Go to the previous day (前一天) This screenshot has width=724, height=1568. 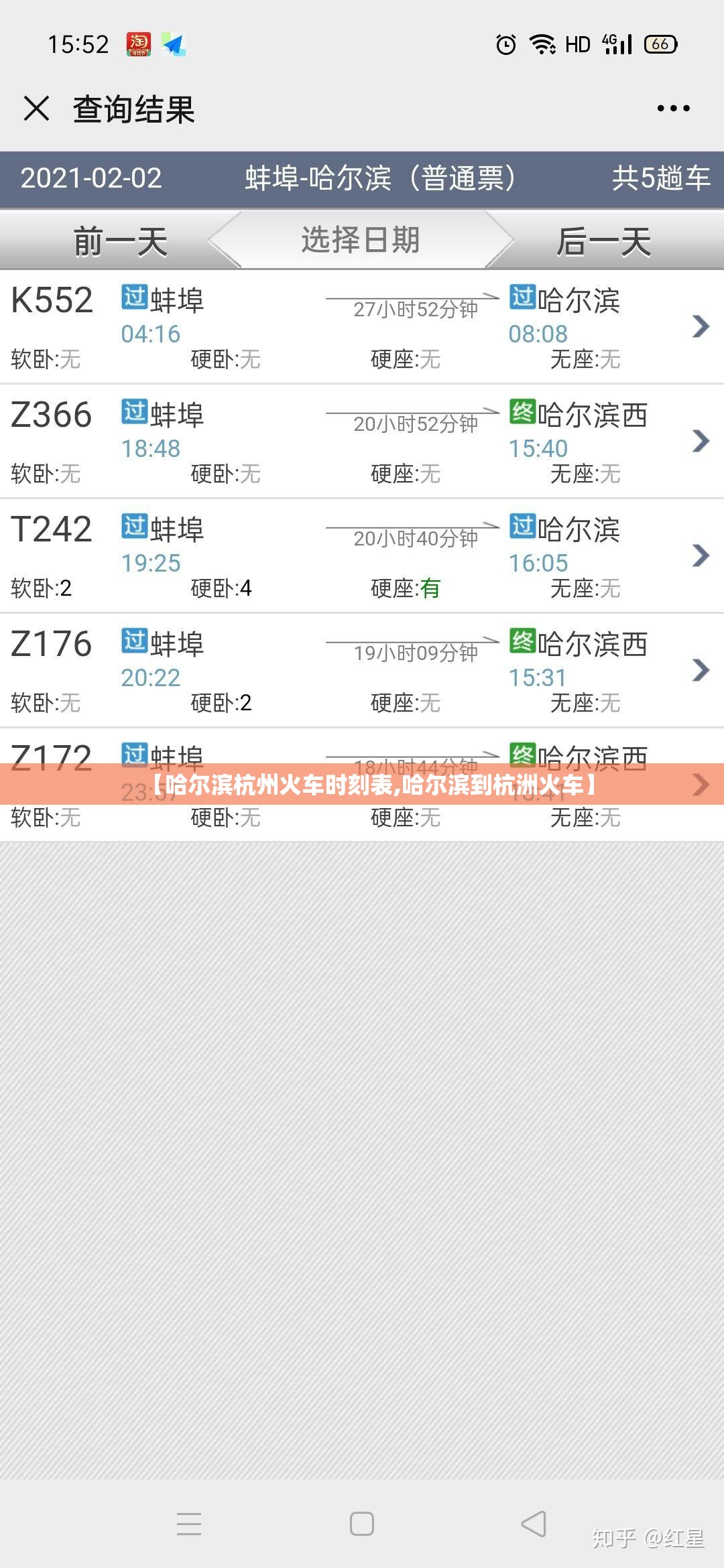coord(119,241)
